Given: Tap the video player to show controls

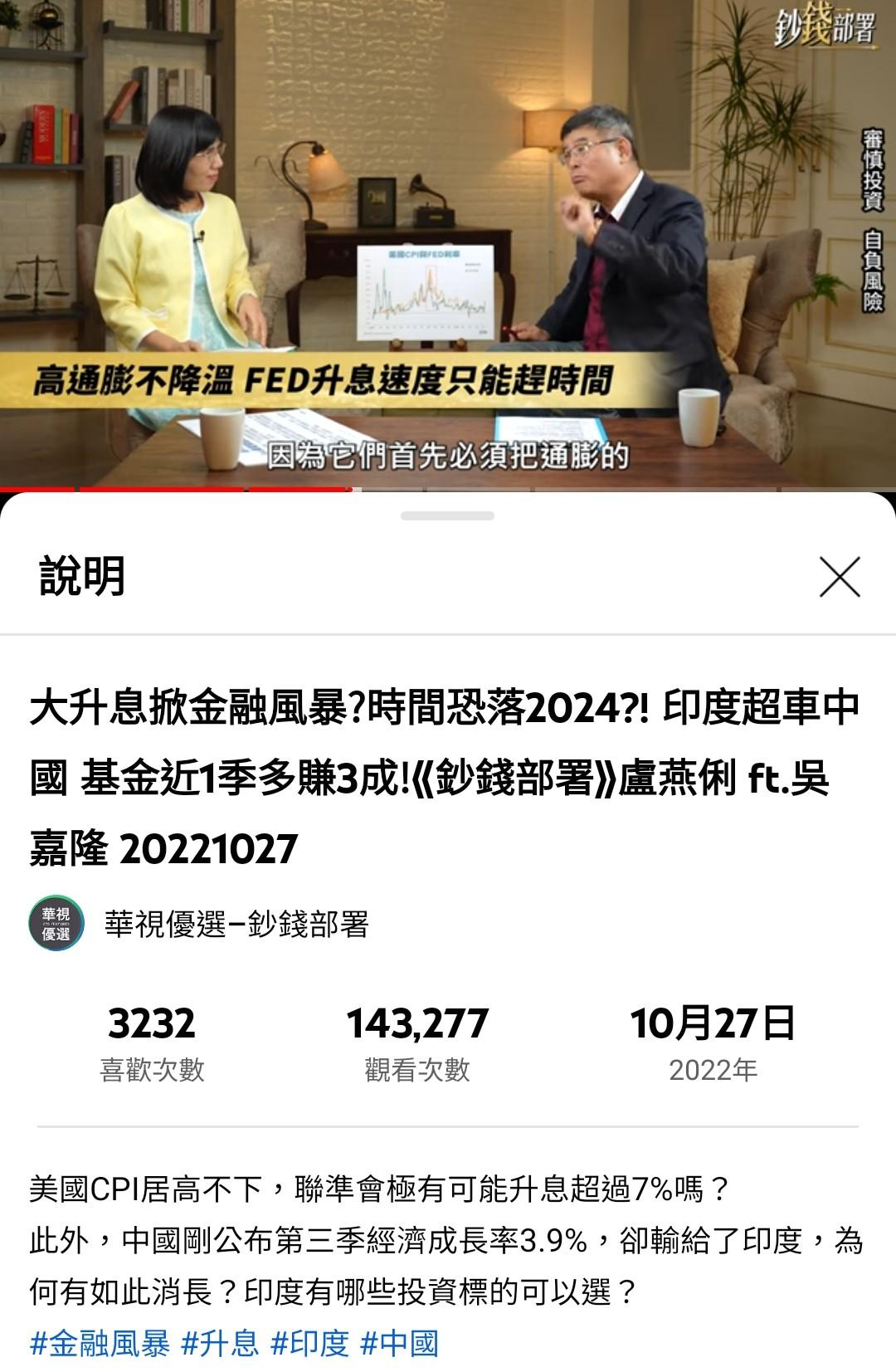Looking at the screenshot, I should (448, 241).
